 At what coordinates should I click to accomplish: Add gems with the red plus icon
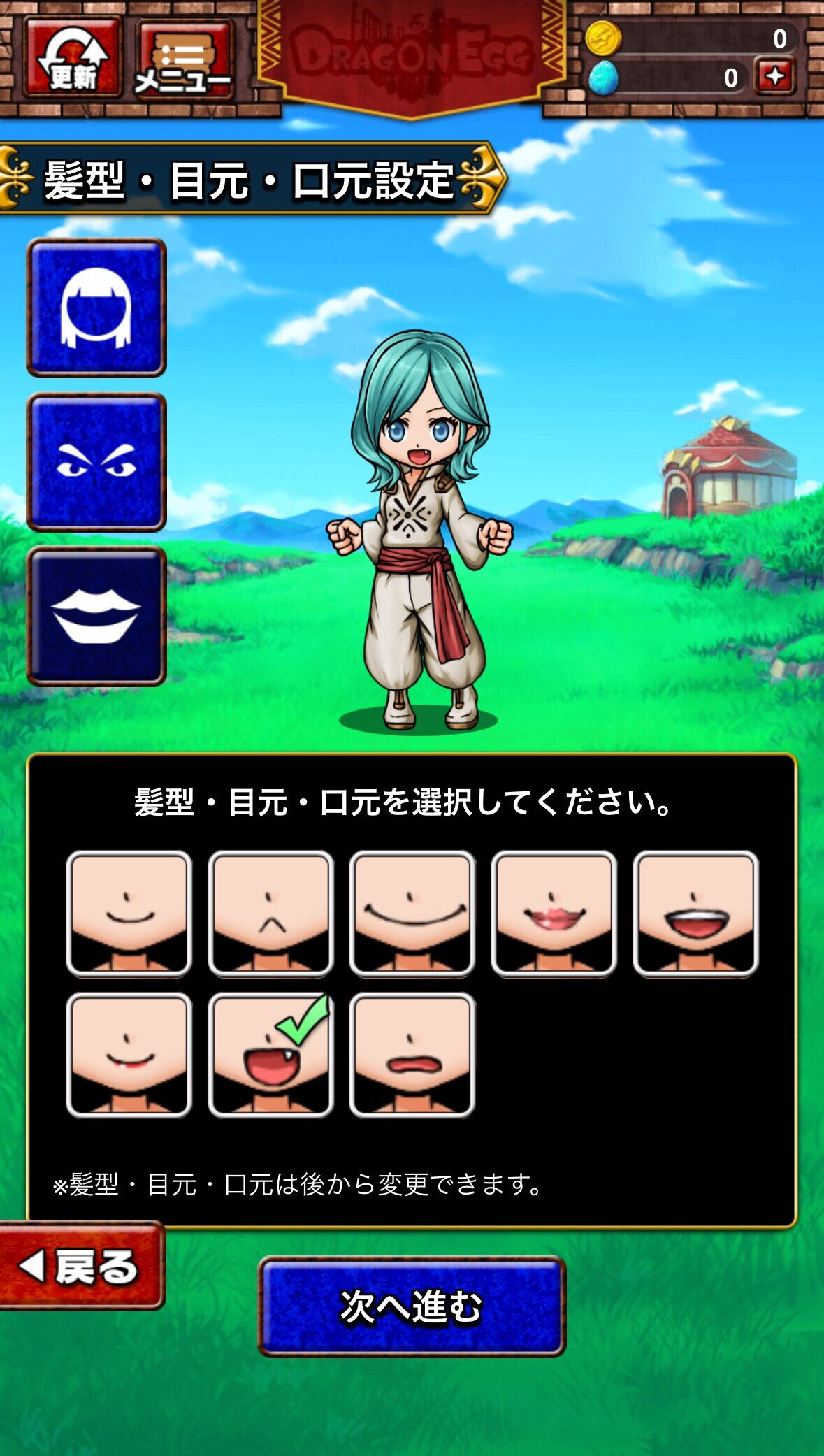774,77
